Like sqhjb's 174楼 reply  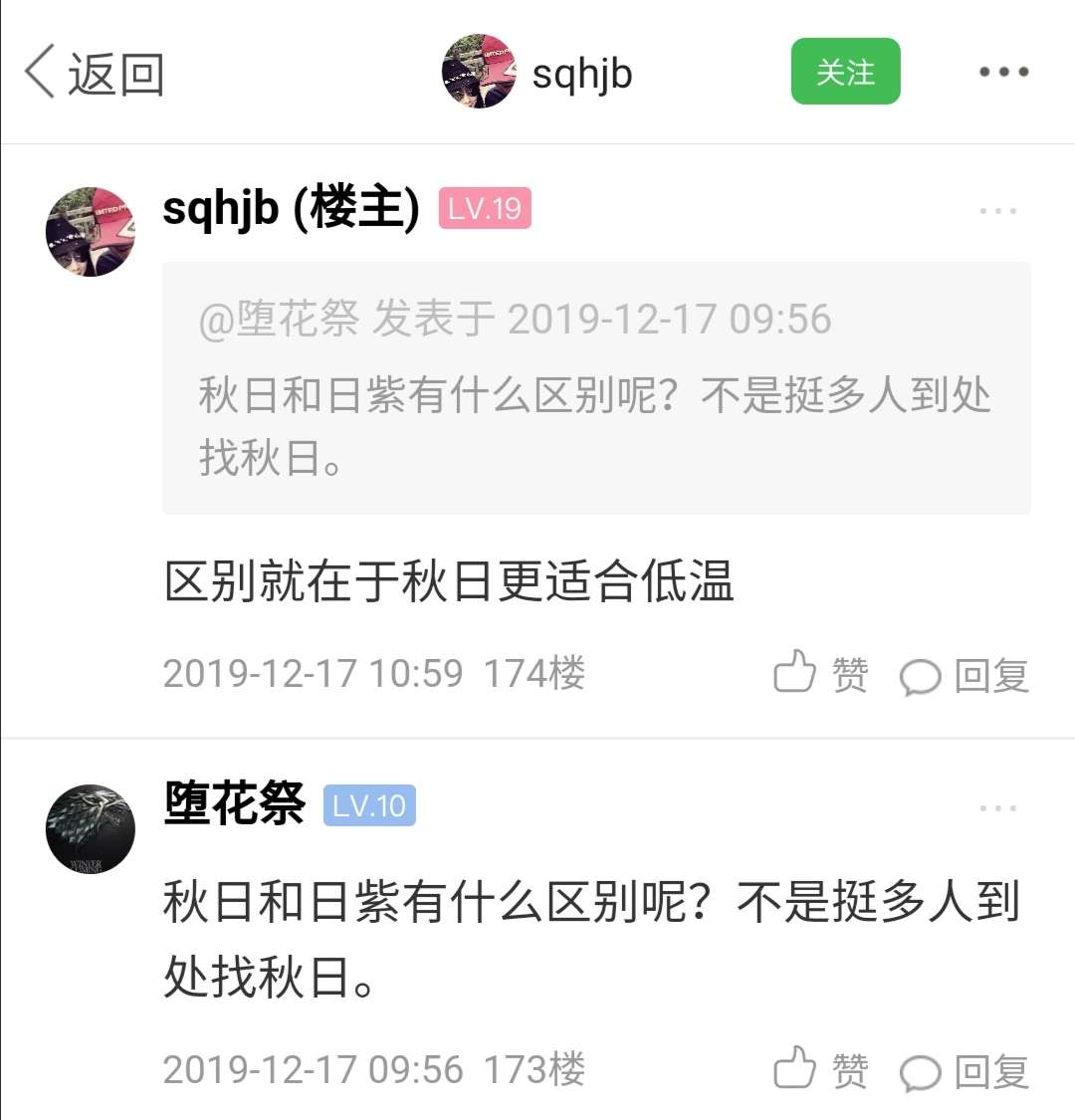coord(820,674)
